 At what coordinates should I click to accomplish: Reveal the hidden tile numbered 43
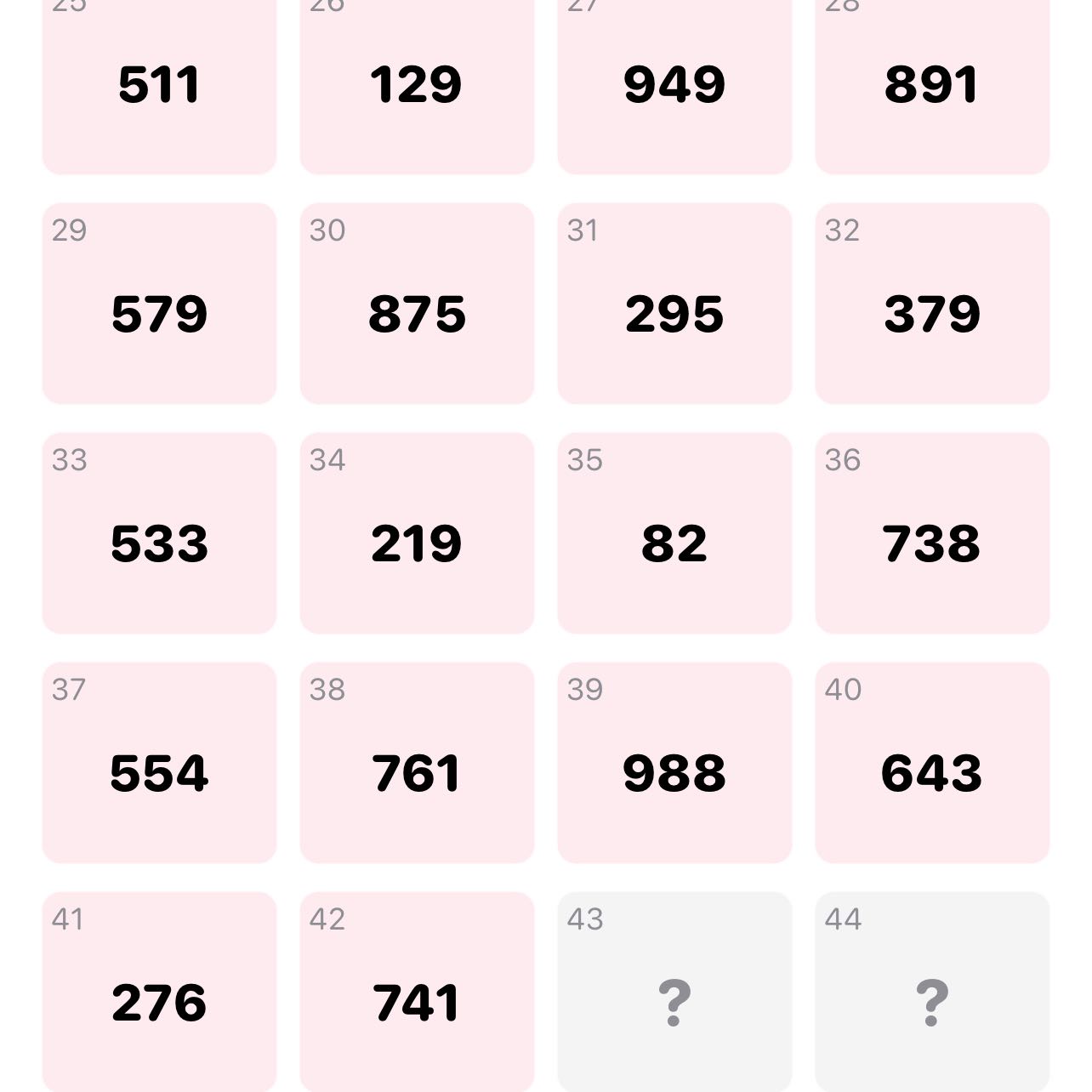[674, 992]
